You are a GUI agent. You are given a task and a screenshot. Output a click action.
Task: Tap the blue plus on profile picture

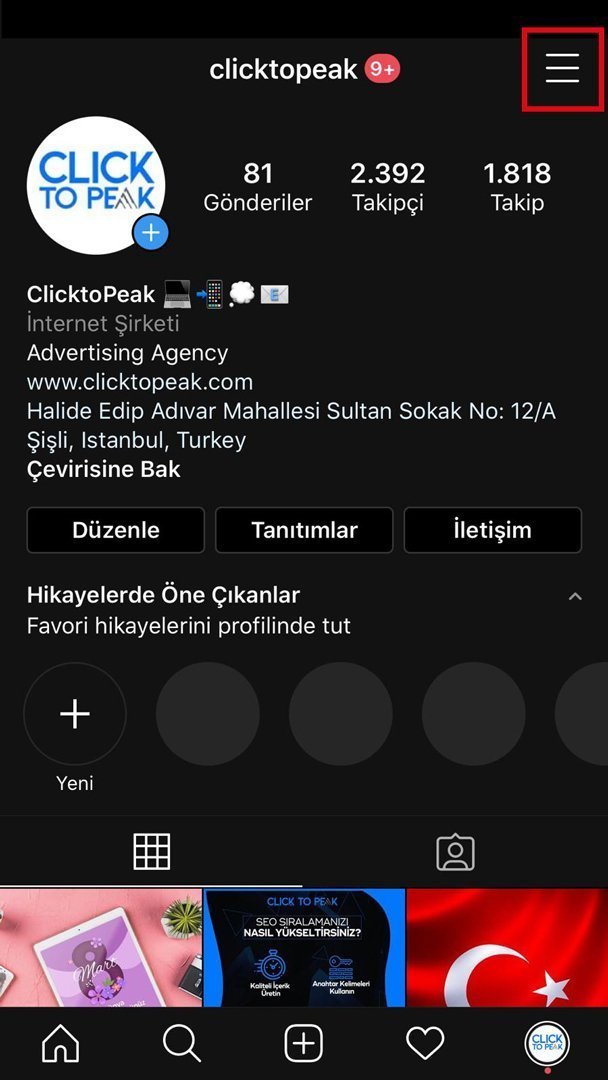tap(151, 233)
